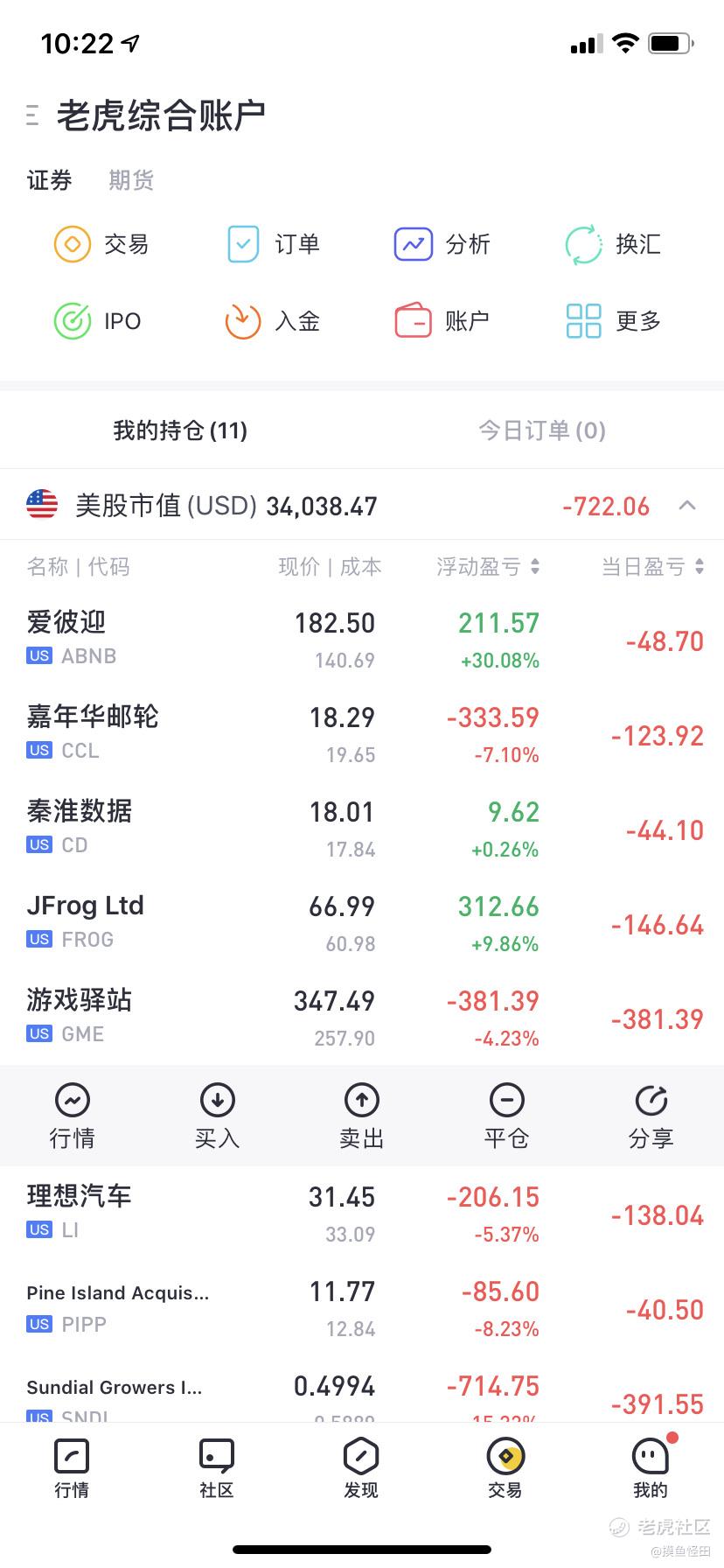View 行情 quote for GME
Screen dimensions: 724x1568
[73, 1116]
